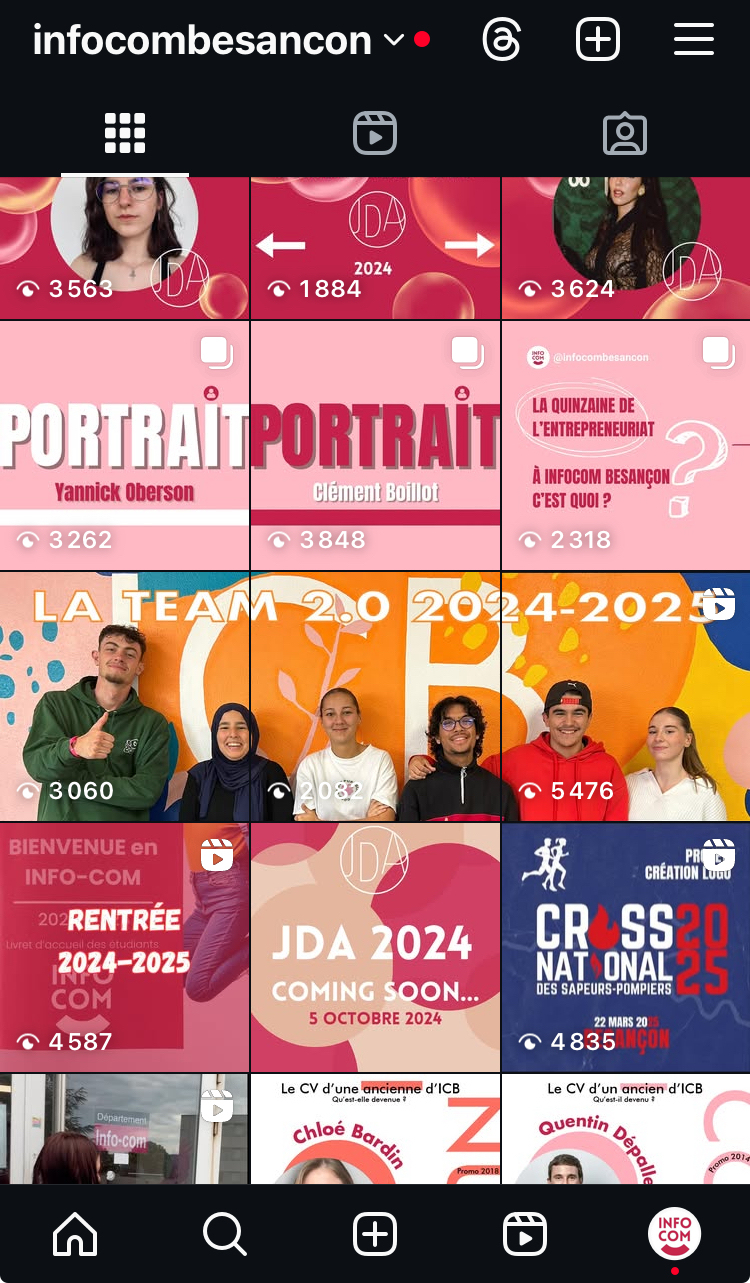Open the Quentin Dépalle CV post

(x=626, y=1128)
